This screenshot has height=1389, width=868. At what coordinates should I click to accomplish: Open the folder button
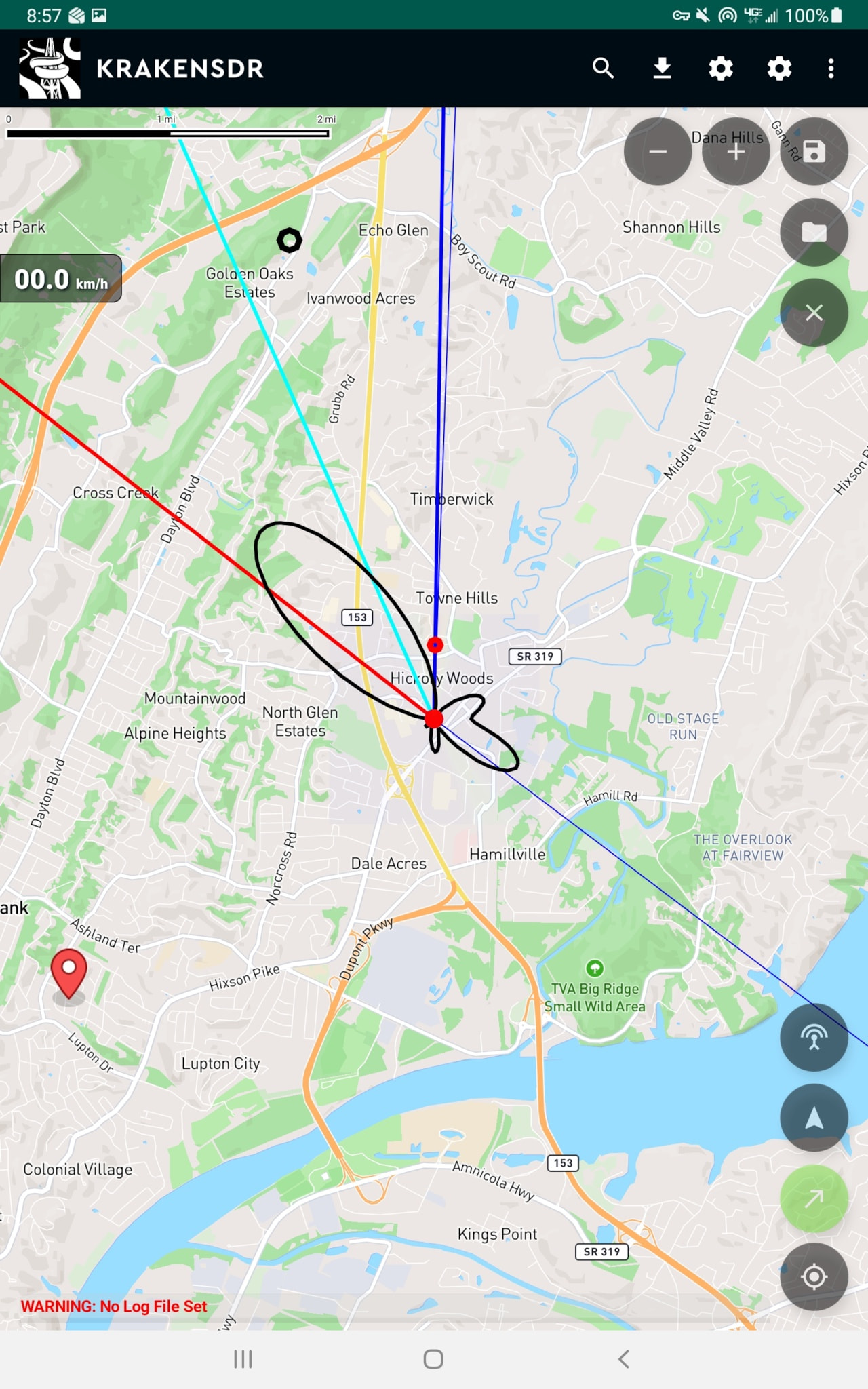coord(814,233)
